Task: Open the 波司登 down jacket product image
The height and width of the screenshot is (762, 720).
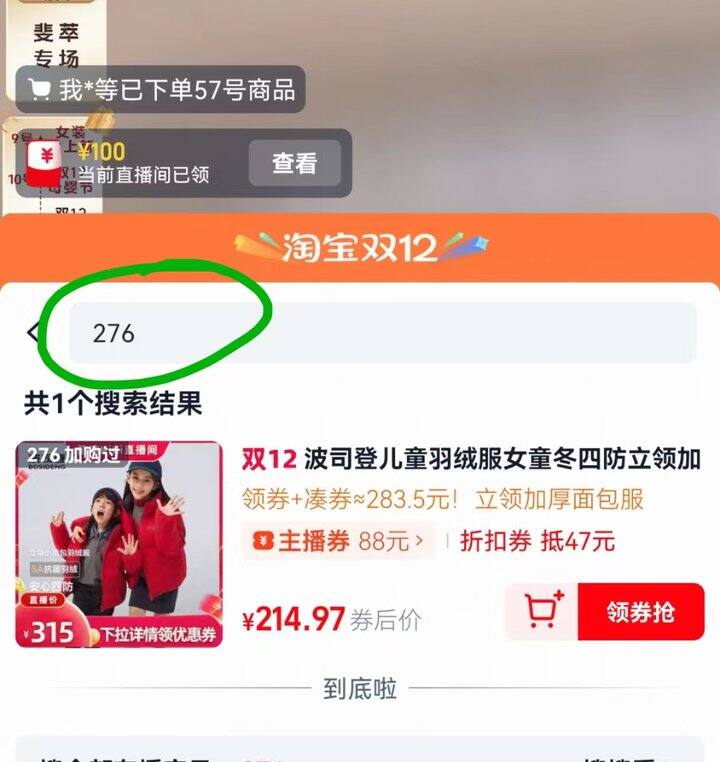Action: [119, 544]
